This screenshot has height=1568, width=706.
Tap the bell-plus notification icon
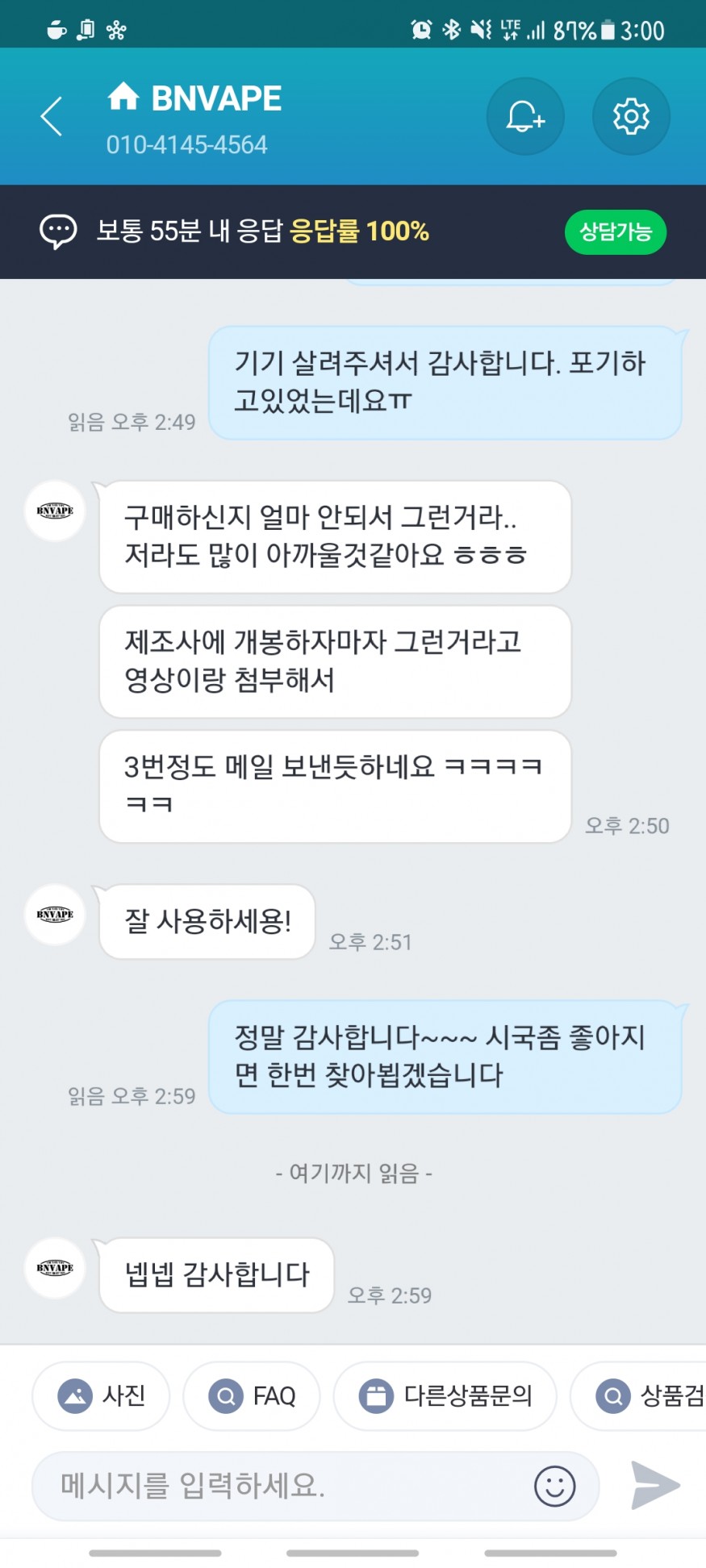pyautogui.click(x=524, y=117)
